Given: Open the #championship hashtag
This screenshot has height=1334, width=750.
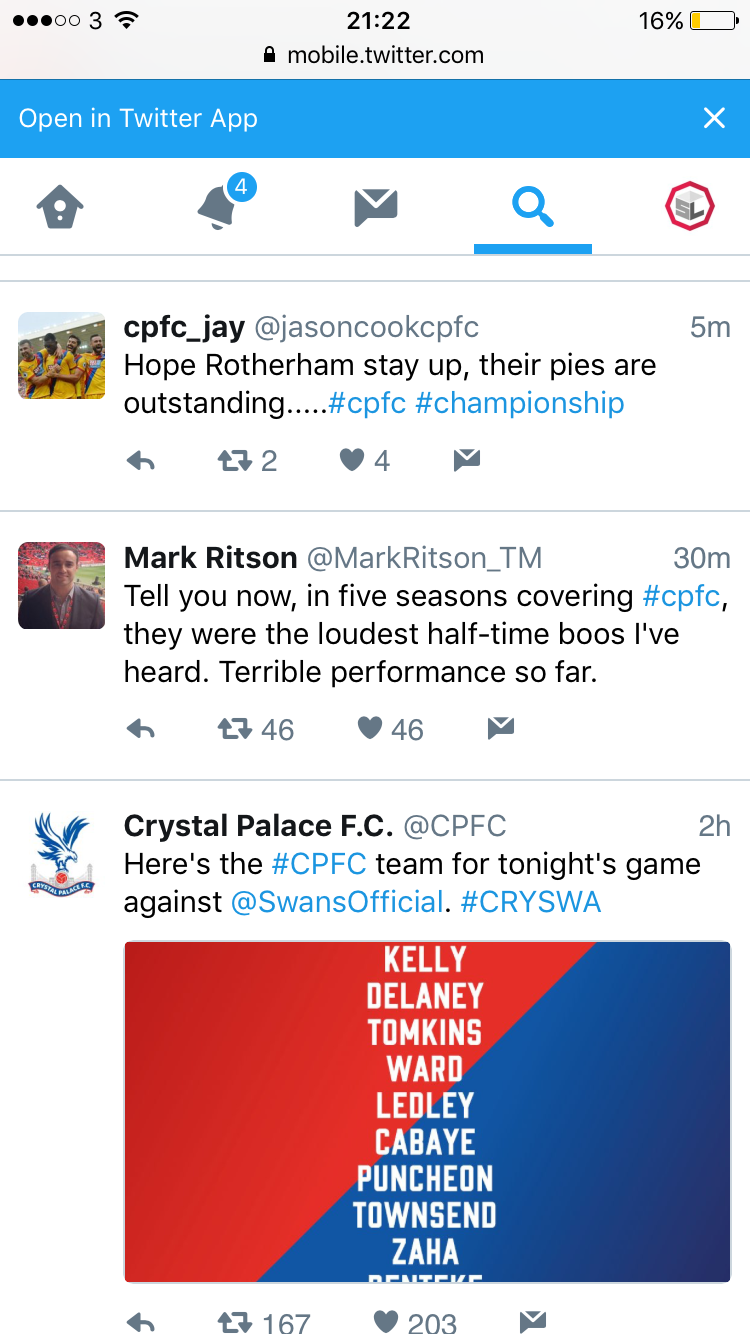Looking at the screenshot, I should tap(520, 403).
